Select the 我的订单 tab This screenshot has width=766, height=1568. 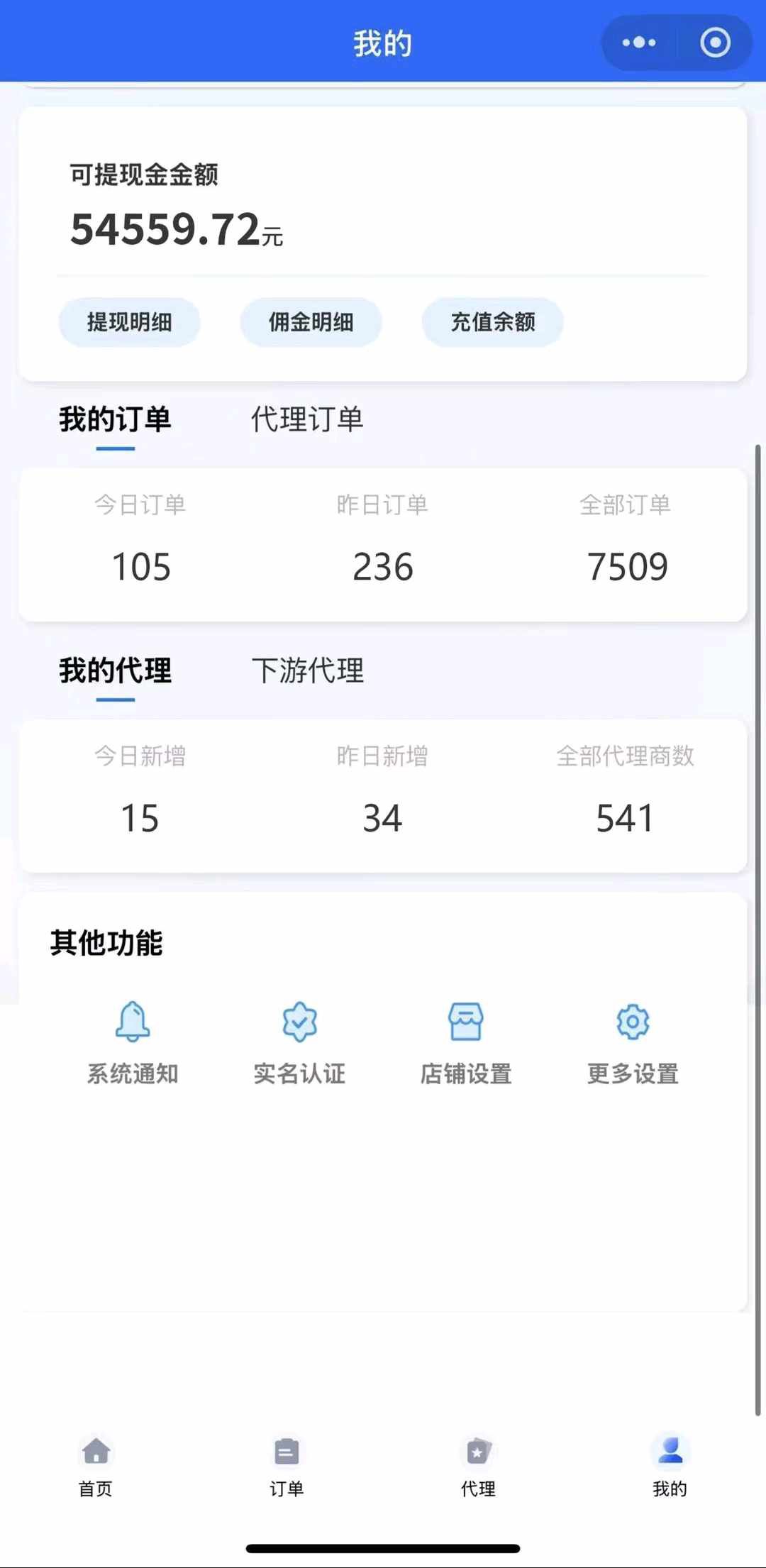(x=115, y=420)
